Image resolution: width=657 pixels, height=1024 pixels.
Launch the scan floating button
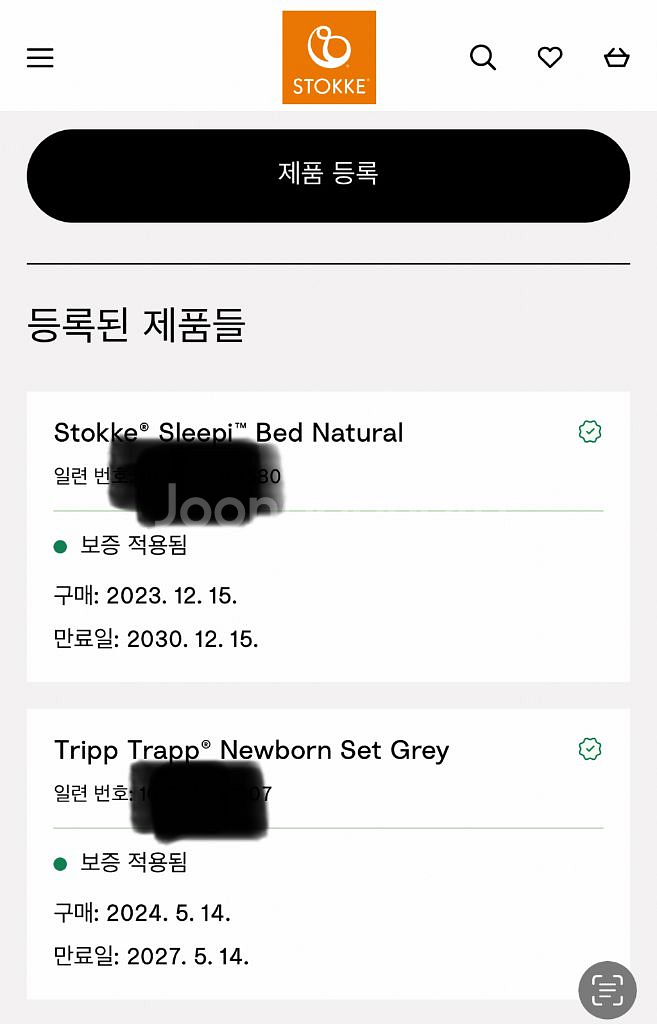607,990
